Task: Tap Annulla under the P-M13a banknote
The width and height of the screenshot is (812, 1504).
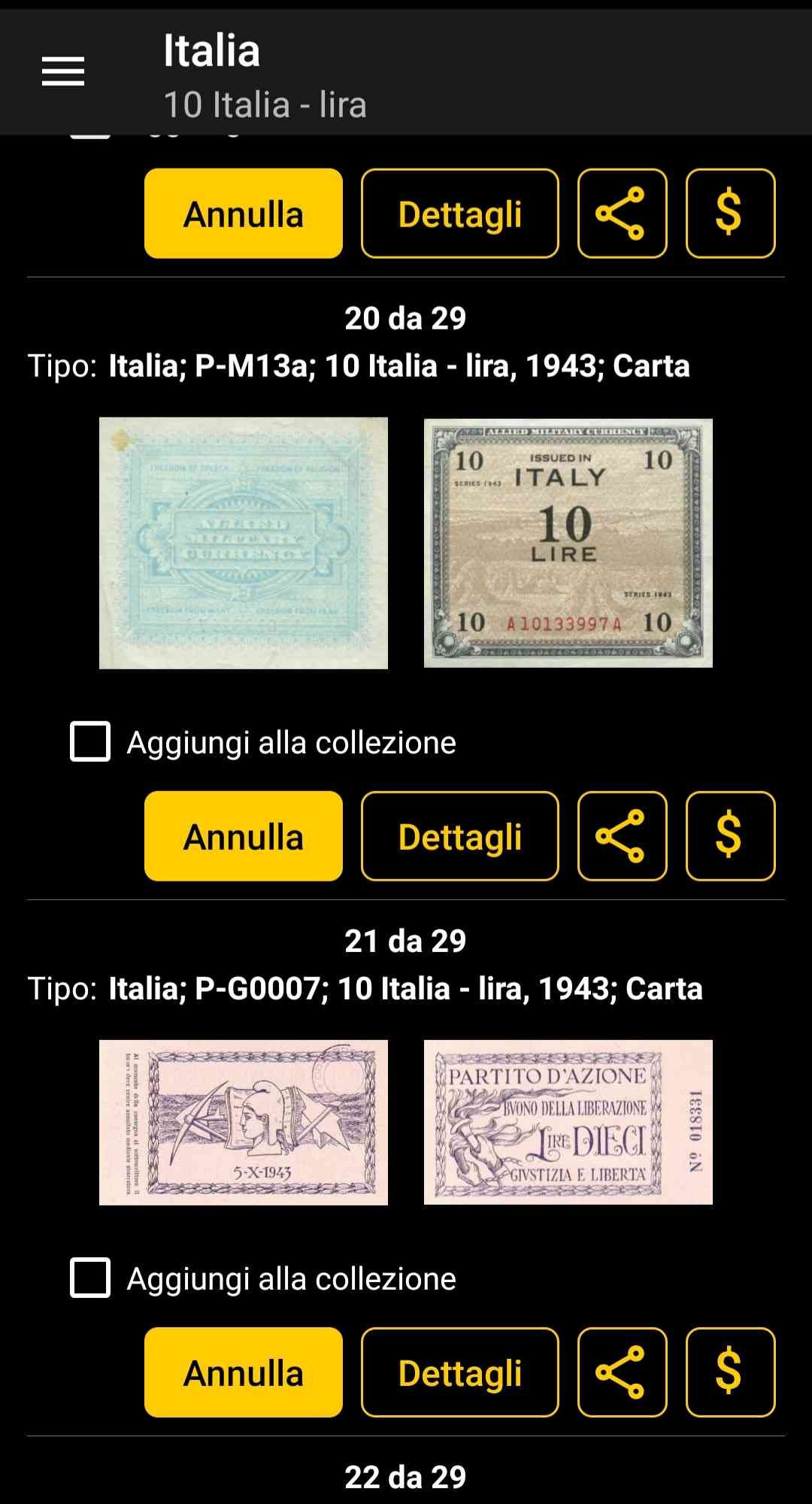Action: [x=244, y=836]
